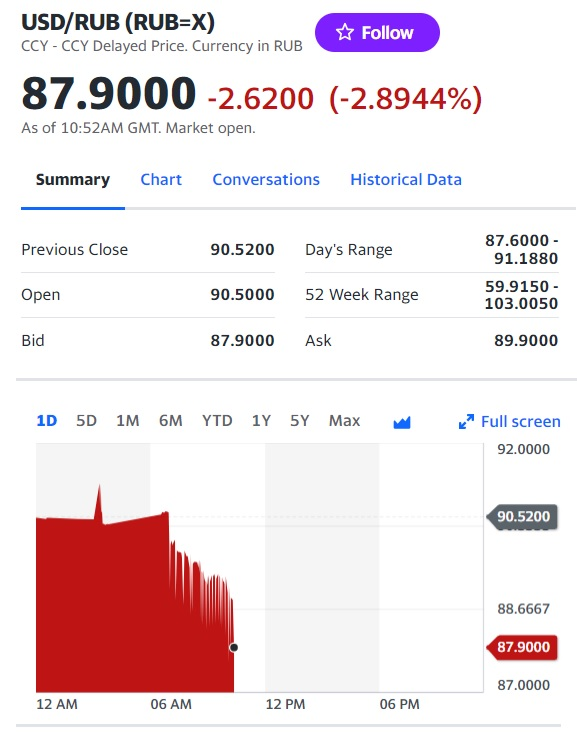Switch chart range to 5D
Screen dimensions: 577x737
[86, 421]
